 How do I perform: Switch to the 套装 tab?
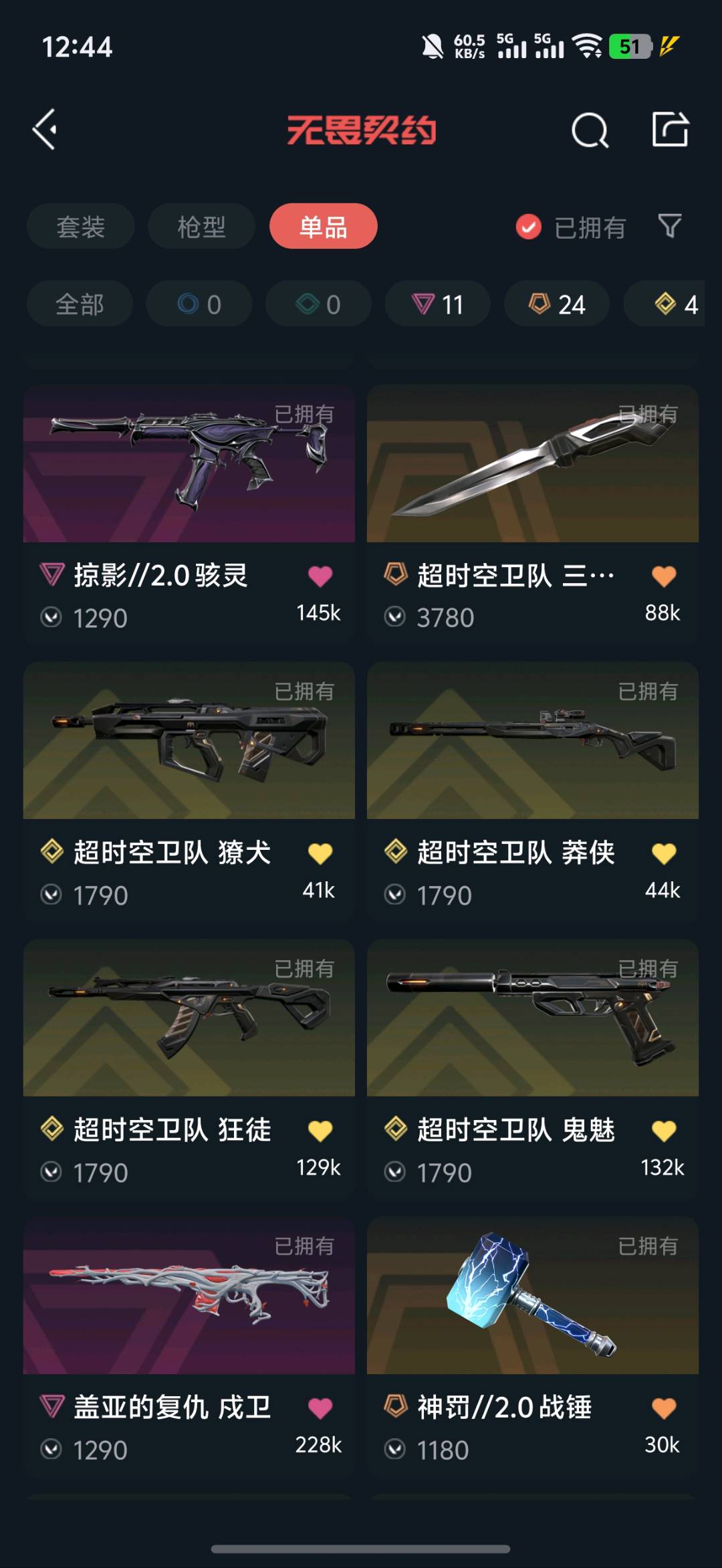tap(81, 227)
